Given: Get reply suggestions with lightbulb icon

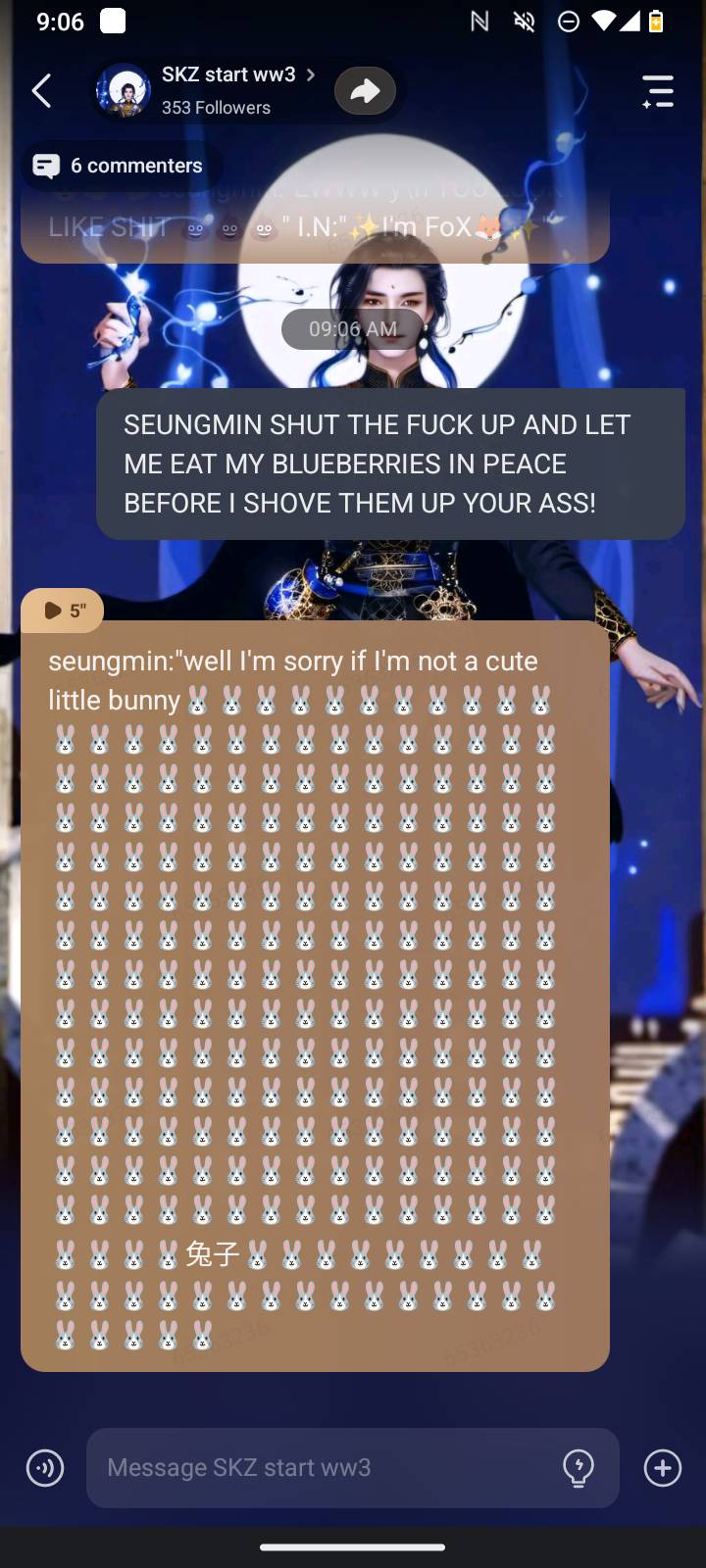Looking at the screenshot, I should pos(579,1467).
